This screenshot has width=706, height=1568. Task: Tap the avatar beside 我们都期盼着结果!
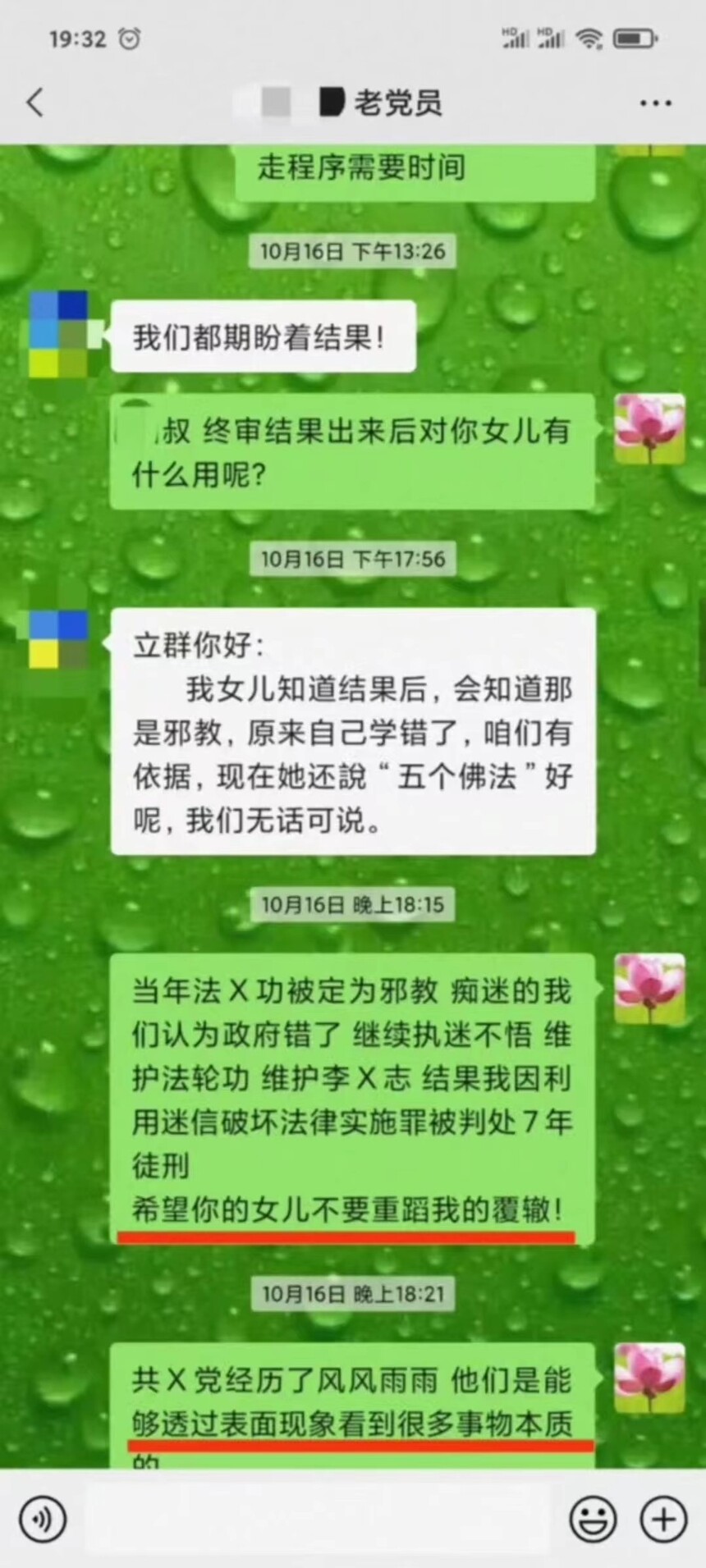coord(58,334)
